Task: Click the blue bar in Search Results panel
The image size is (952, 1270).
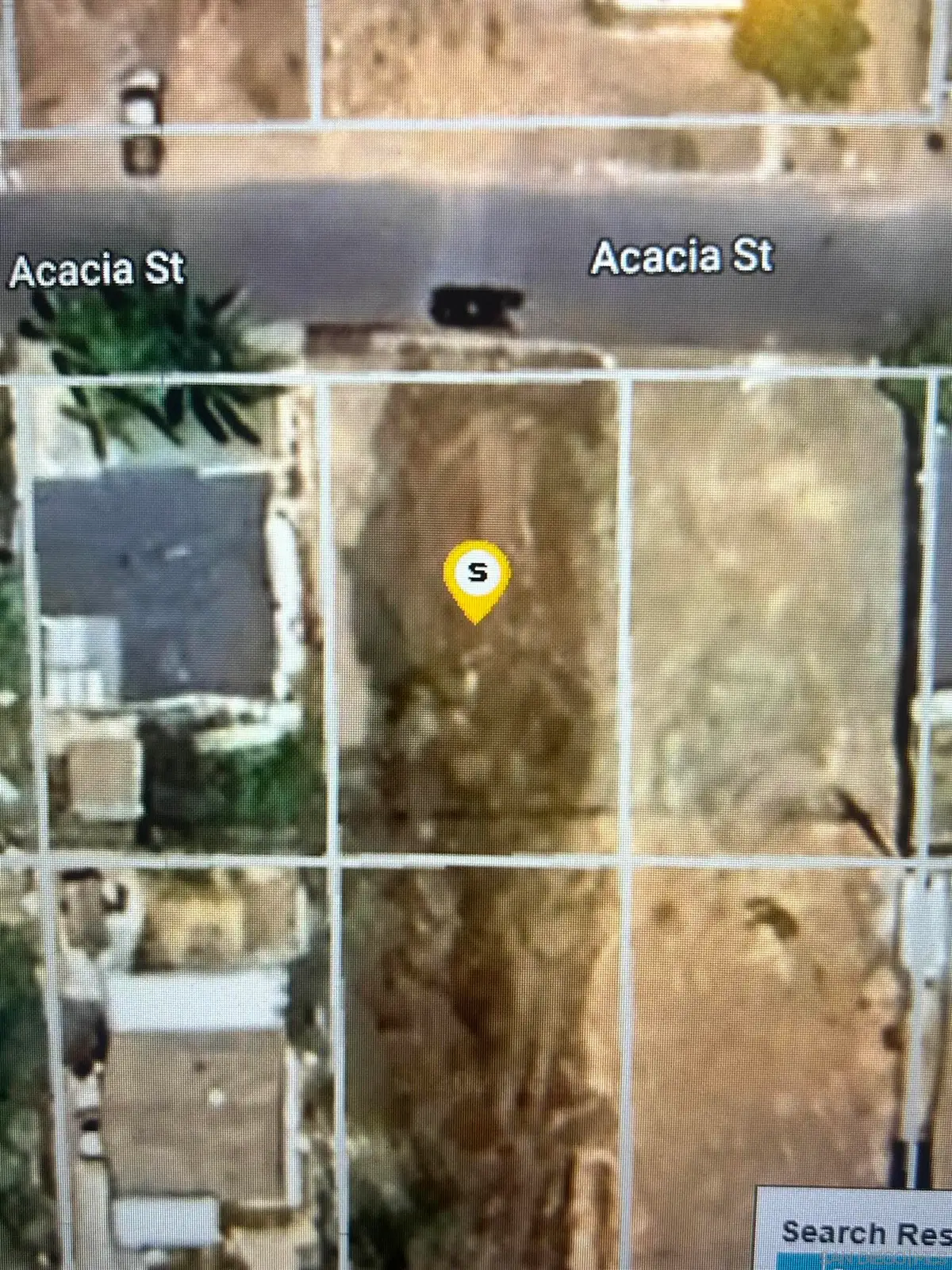Action: click(857, 1262)
